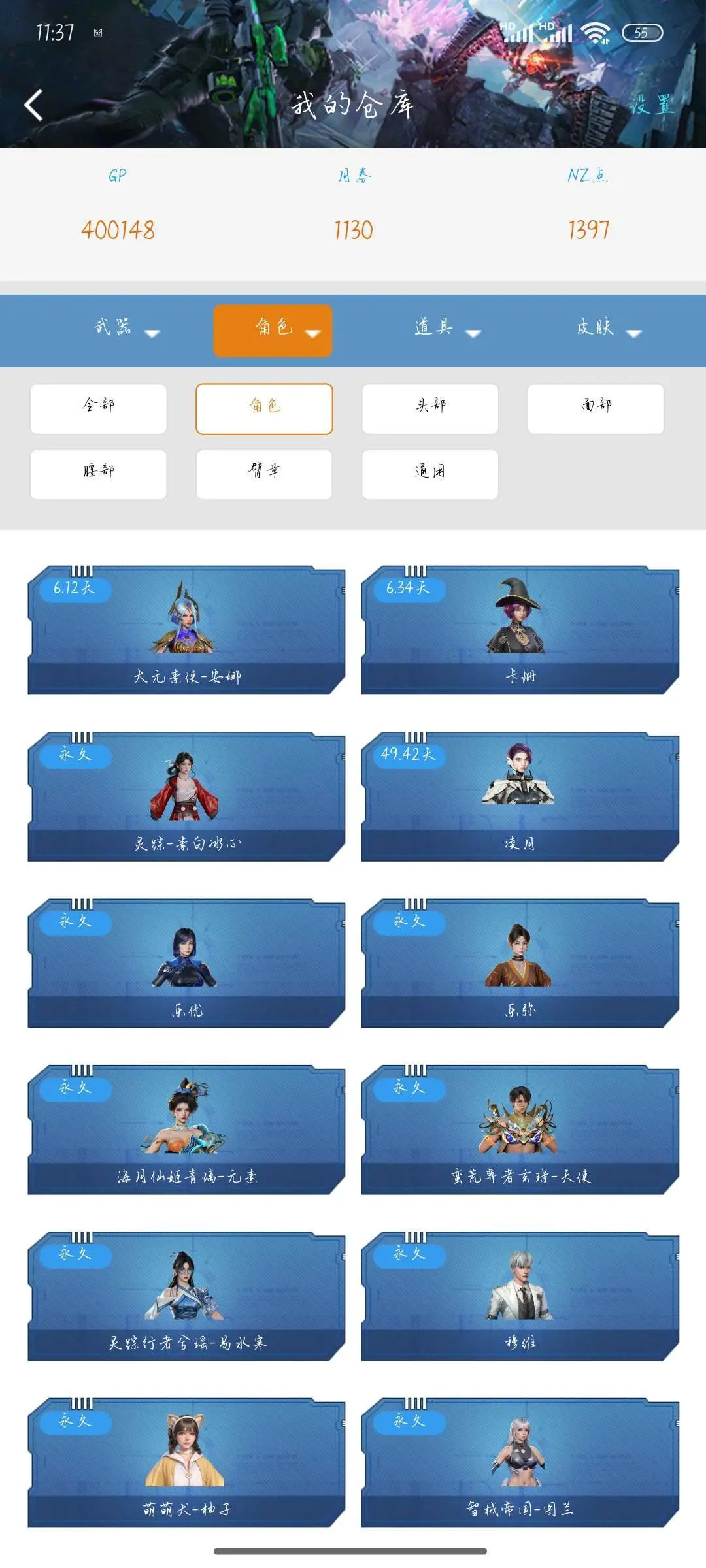Screen dimensions: 706x1568
Task: Filter by 腰部 items
Action: 99,474
